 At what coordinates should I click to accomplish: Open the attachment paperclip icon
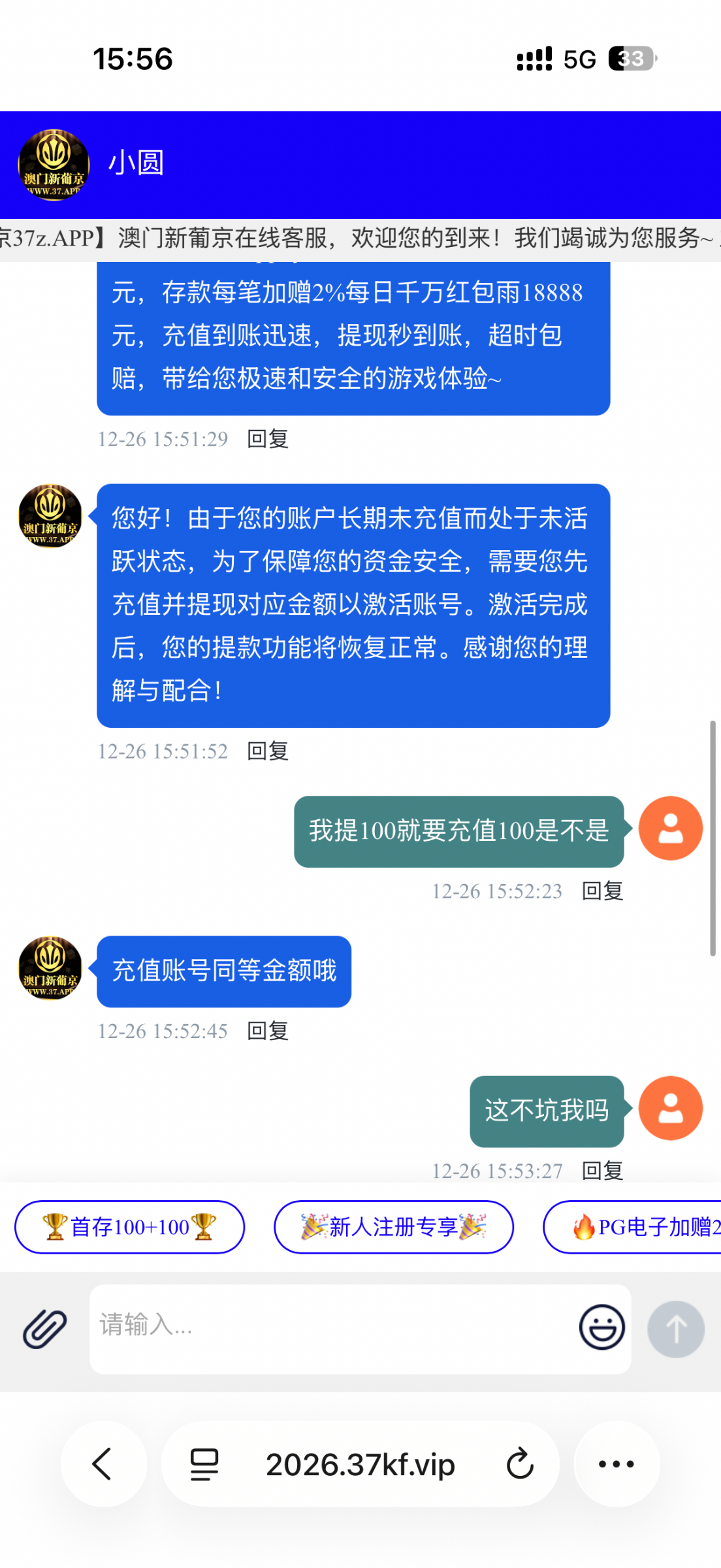pyautogui.click(x=44, y=1329)
